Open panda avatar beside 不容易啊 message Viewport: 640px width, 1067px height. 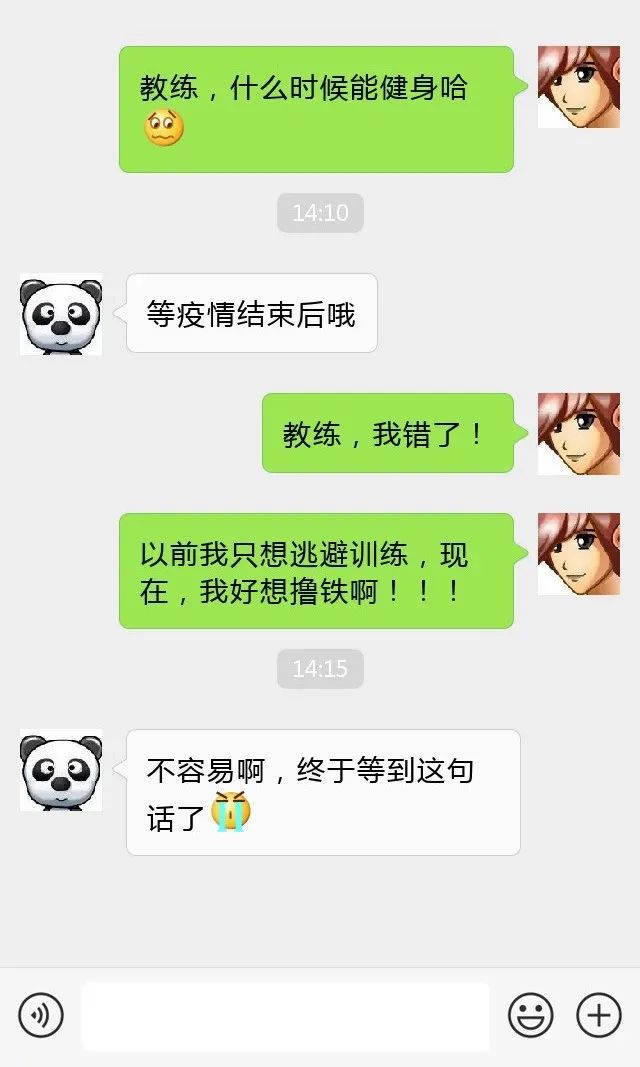(61, 770)
